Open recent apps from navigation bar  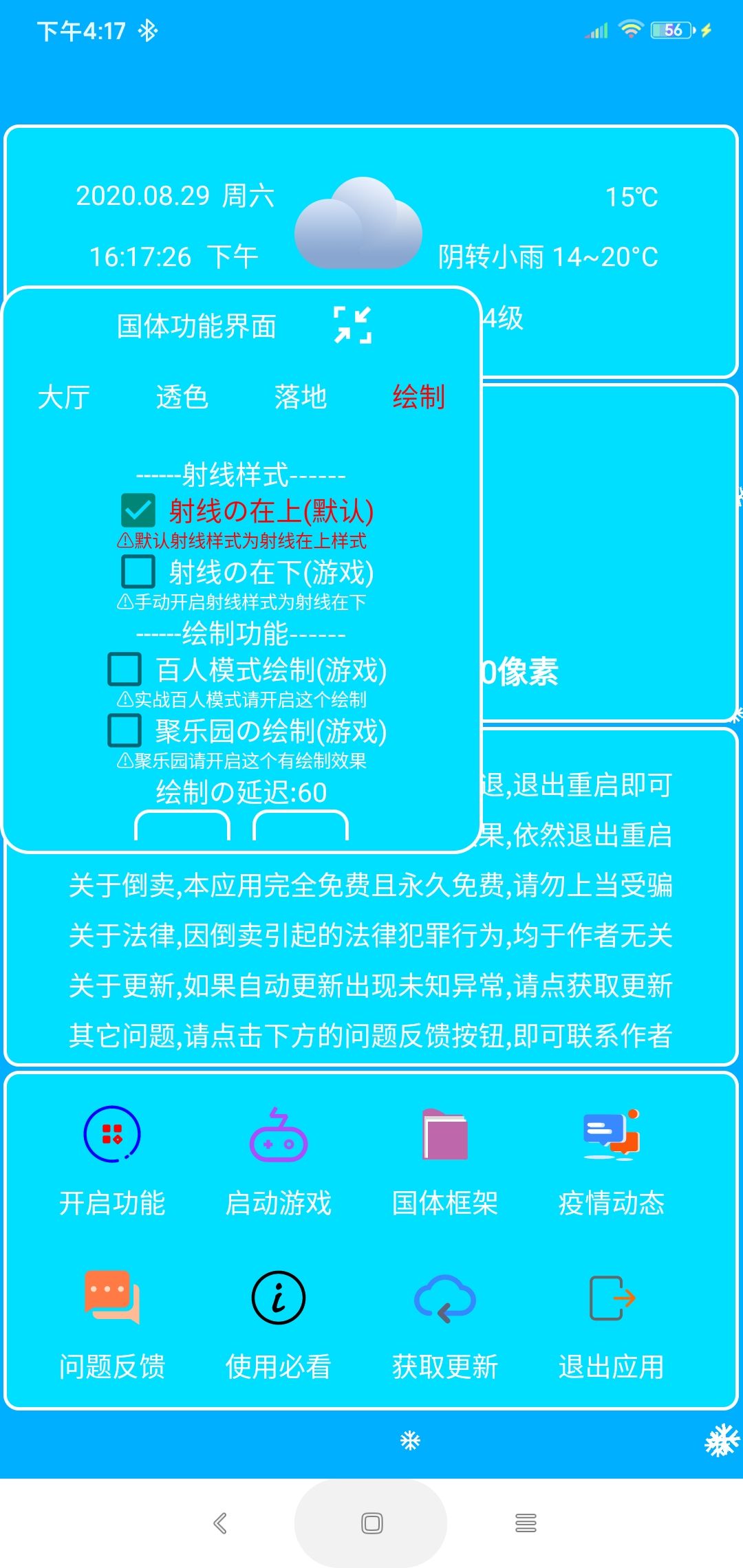coord(526,1523)
